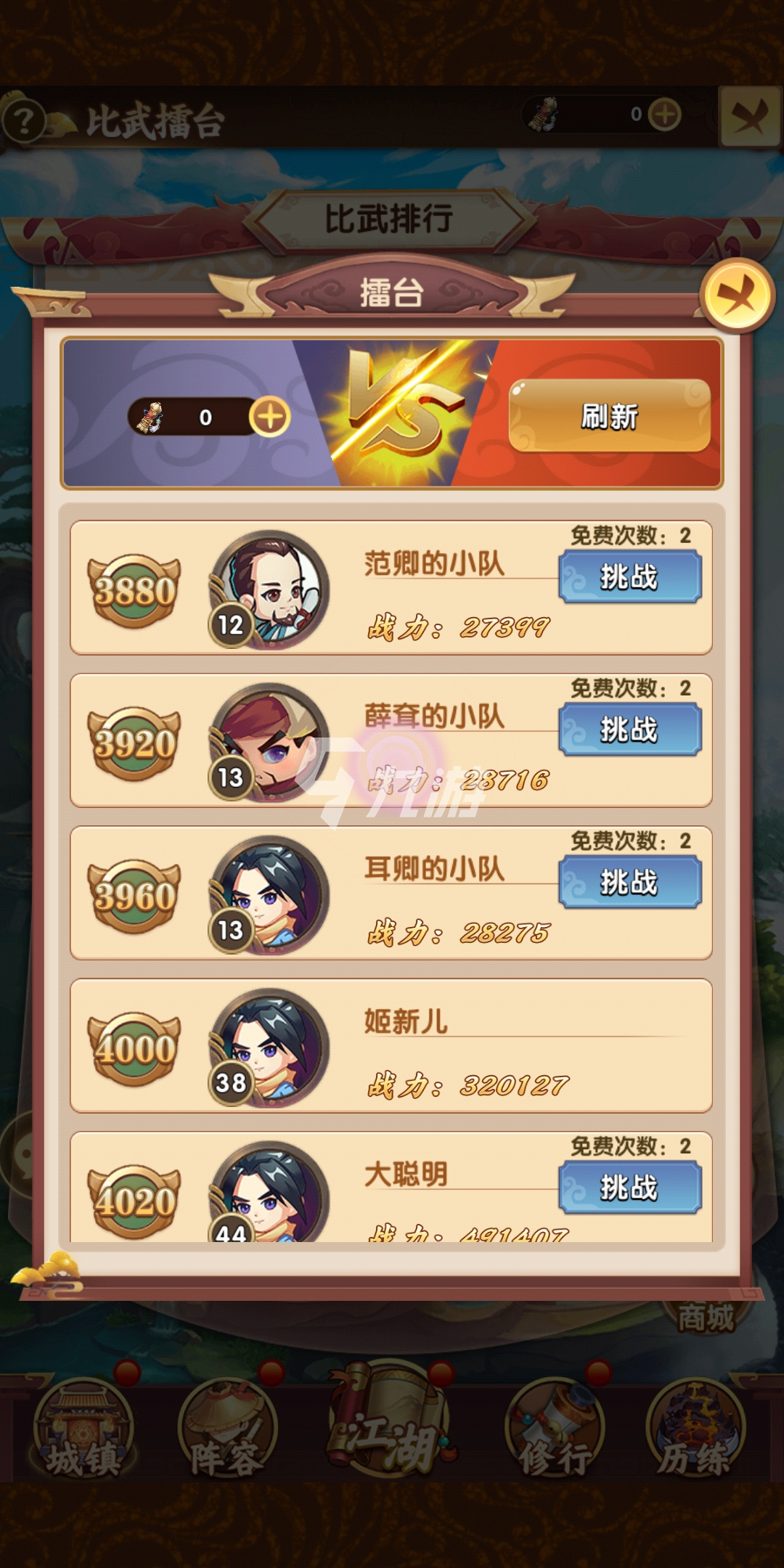This screenshot has width=784, height=1568.
Task: Challenge 大聪明 with 挑战 button
Action: tap(629, 1188)
